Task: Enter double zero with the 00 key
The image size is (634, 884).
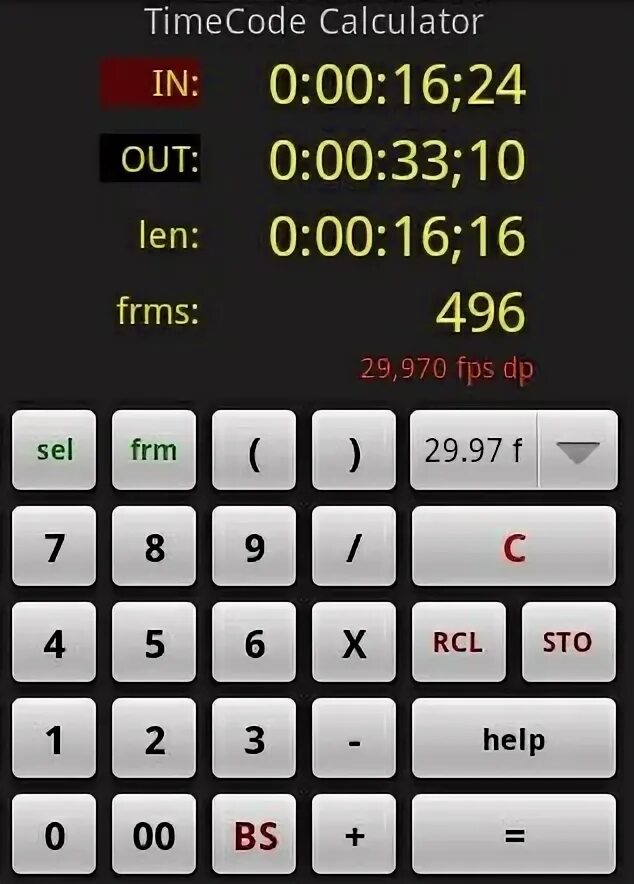Action: [154, 835]
